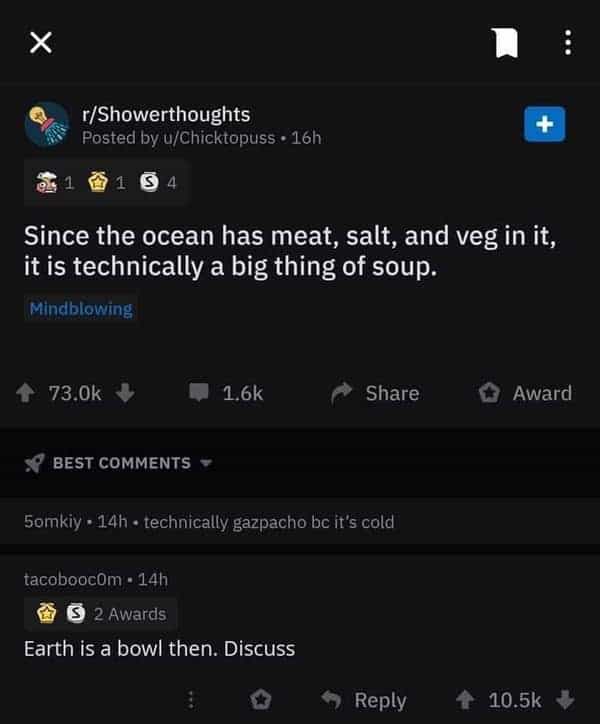Open the r/Showerthoughts community page
The width and height of the screenshot is (600, 724).
point(165,115)
